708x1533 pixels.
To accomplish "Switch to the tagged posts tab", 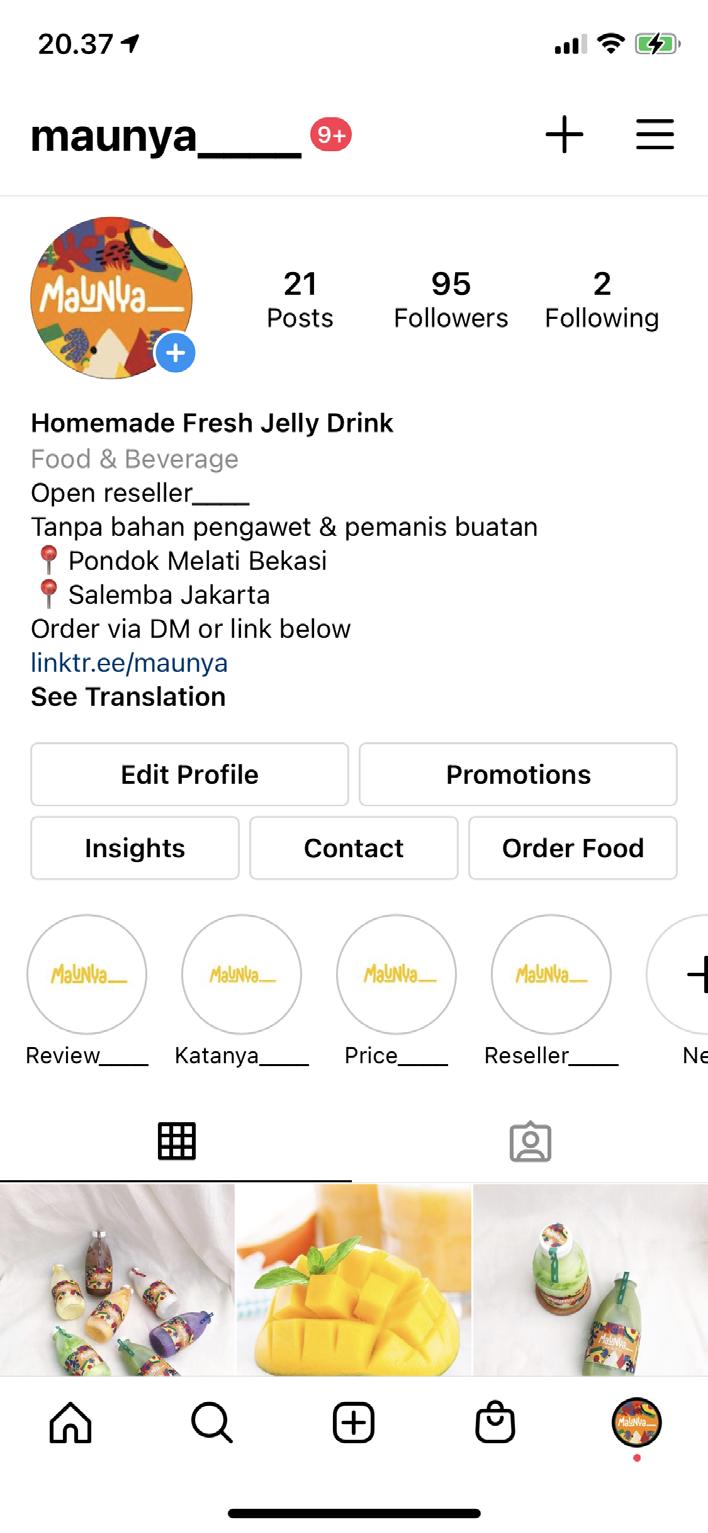I will [x=530, y=1142].
